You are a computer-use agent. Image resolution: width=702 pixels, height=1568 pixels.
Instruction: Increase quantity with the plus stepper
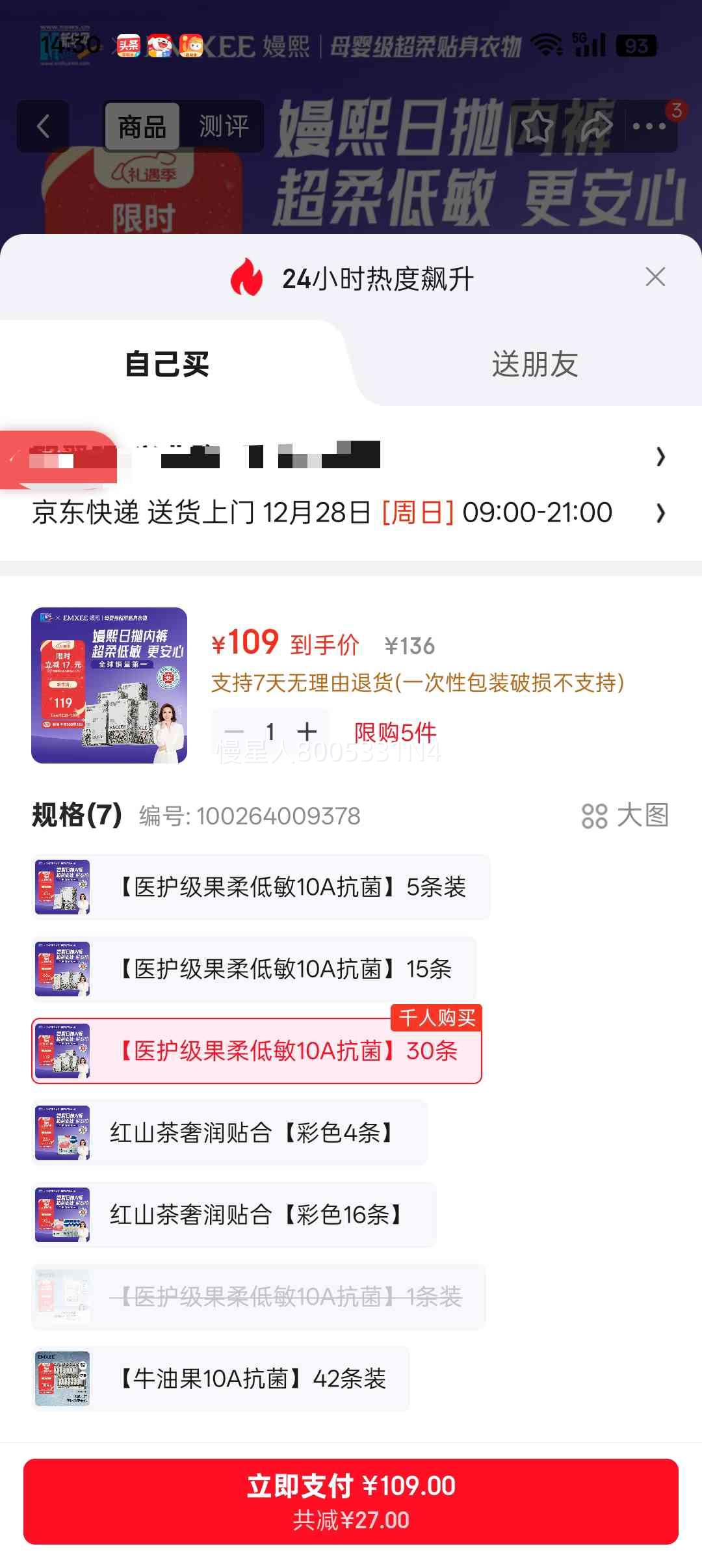[x=305, y=731]
